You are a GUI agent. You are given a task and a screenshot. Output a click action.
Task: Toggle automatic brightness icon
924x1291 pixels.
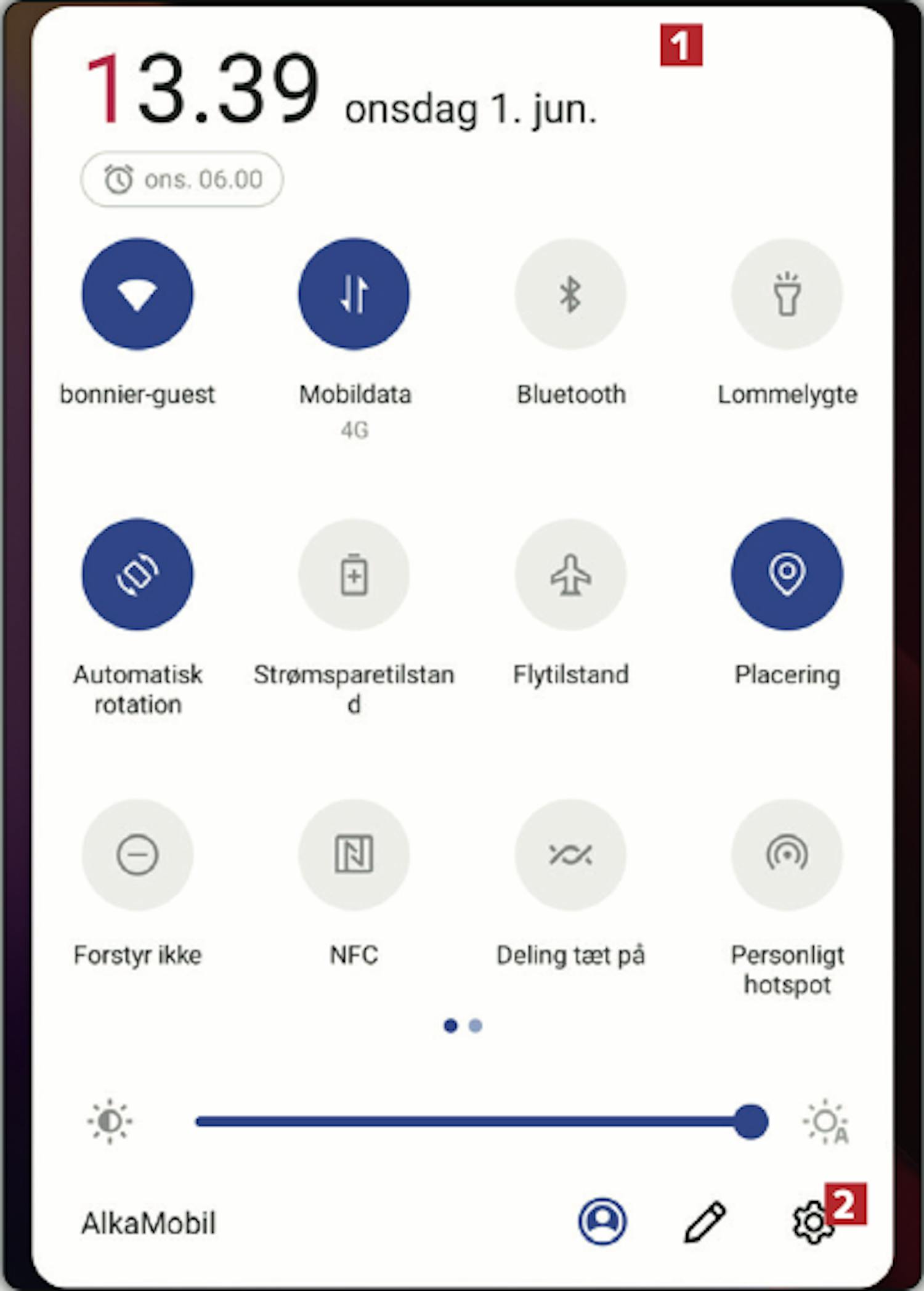tap(825, 1122)
